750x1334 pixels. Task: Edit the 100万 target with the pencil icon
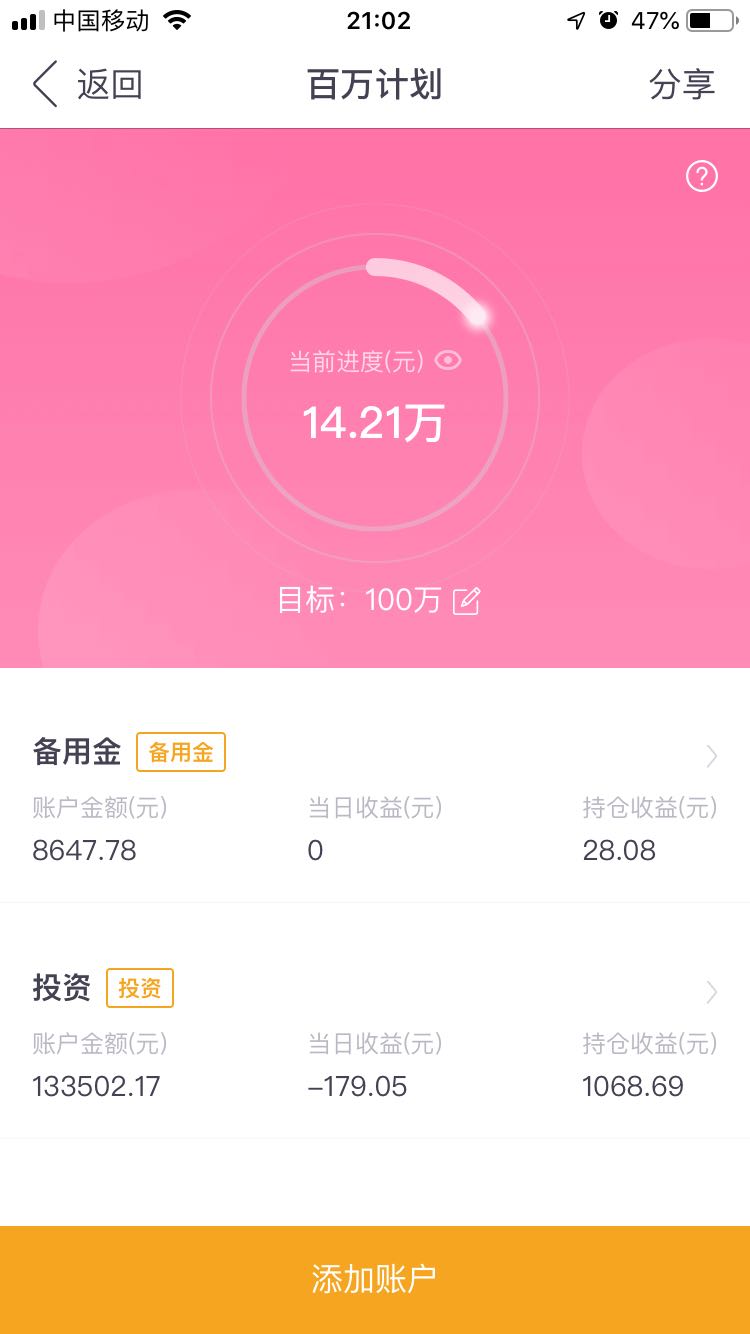pos(467,601)
